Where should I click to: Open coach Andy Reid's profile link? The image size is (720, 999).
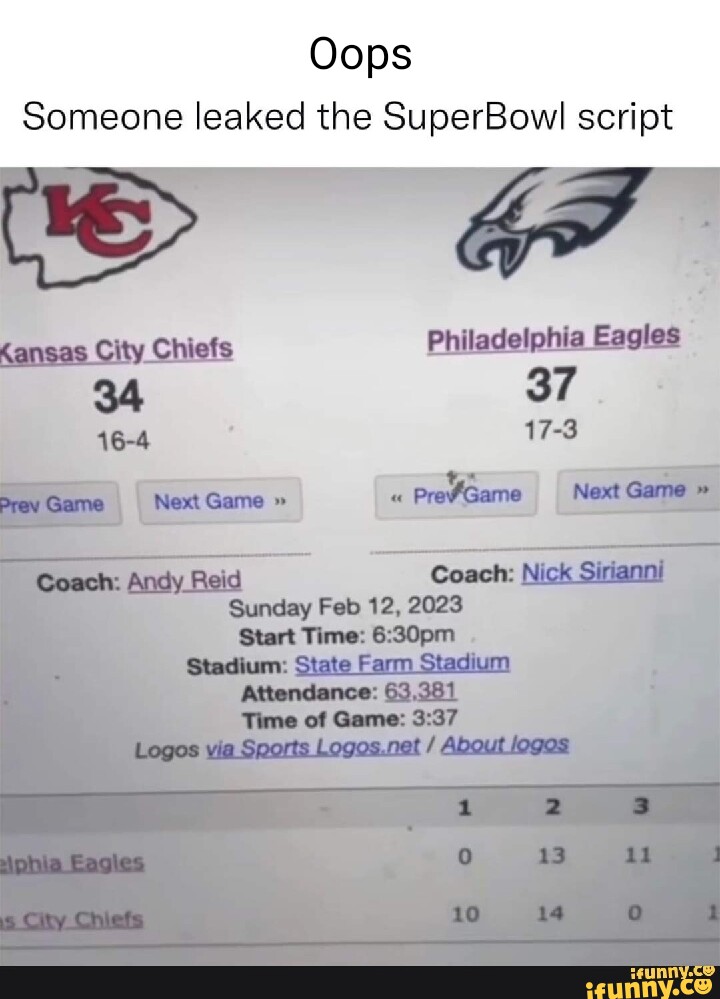tap(184, 580)
